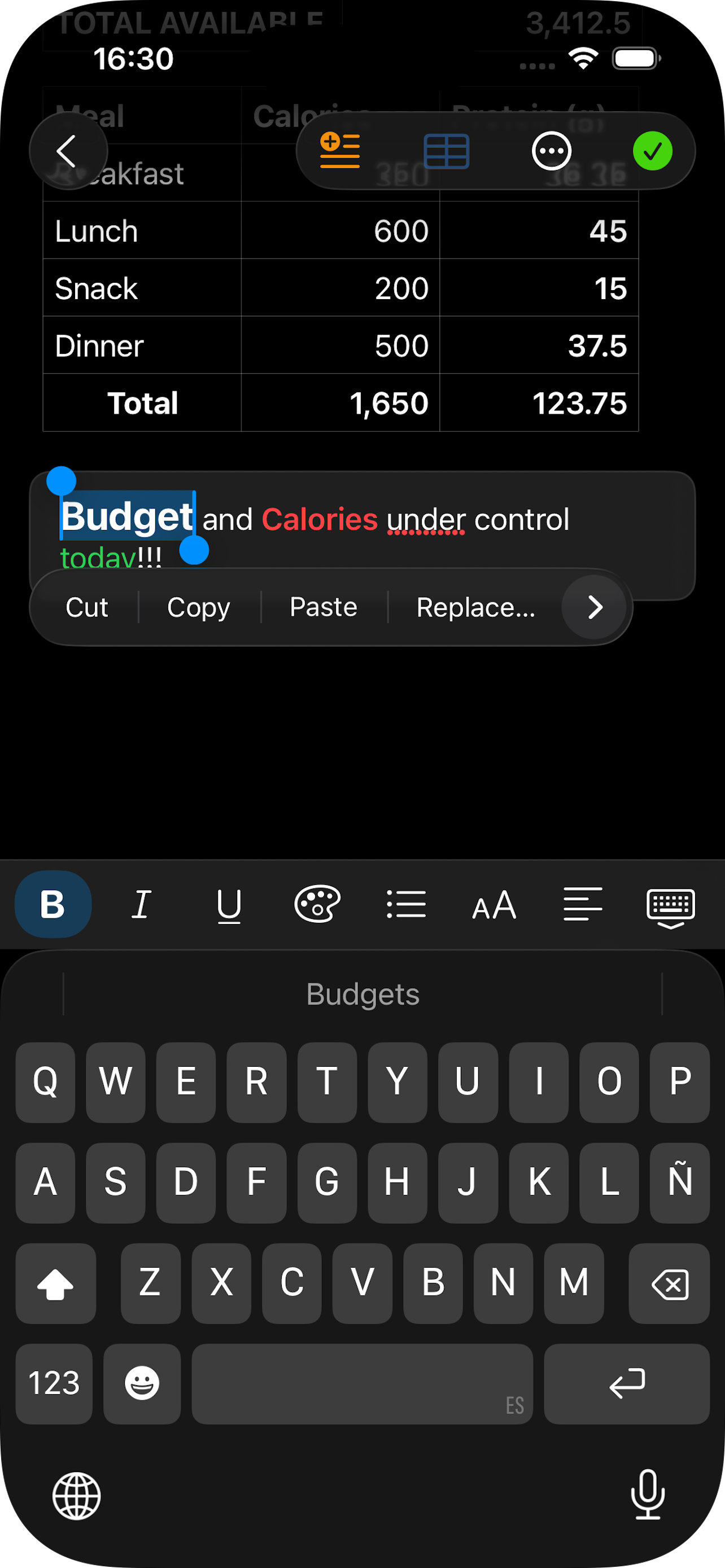Open the table options icon
This screenshot has height=1568, width=725.
click(446, 151)
